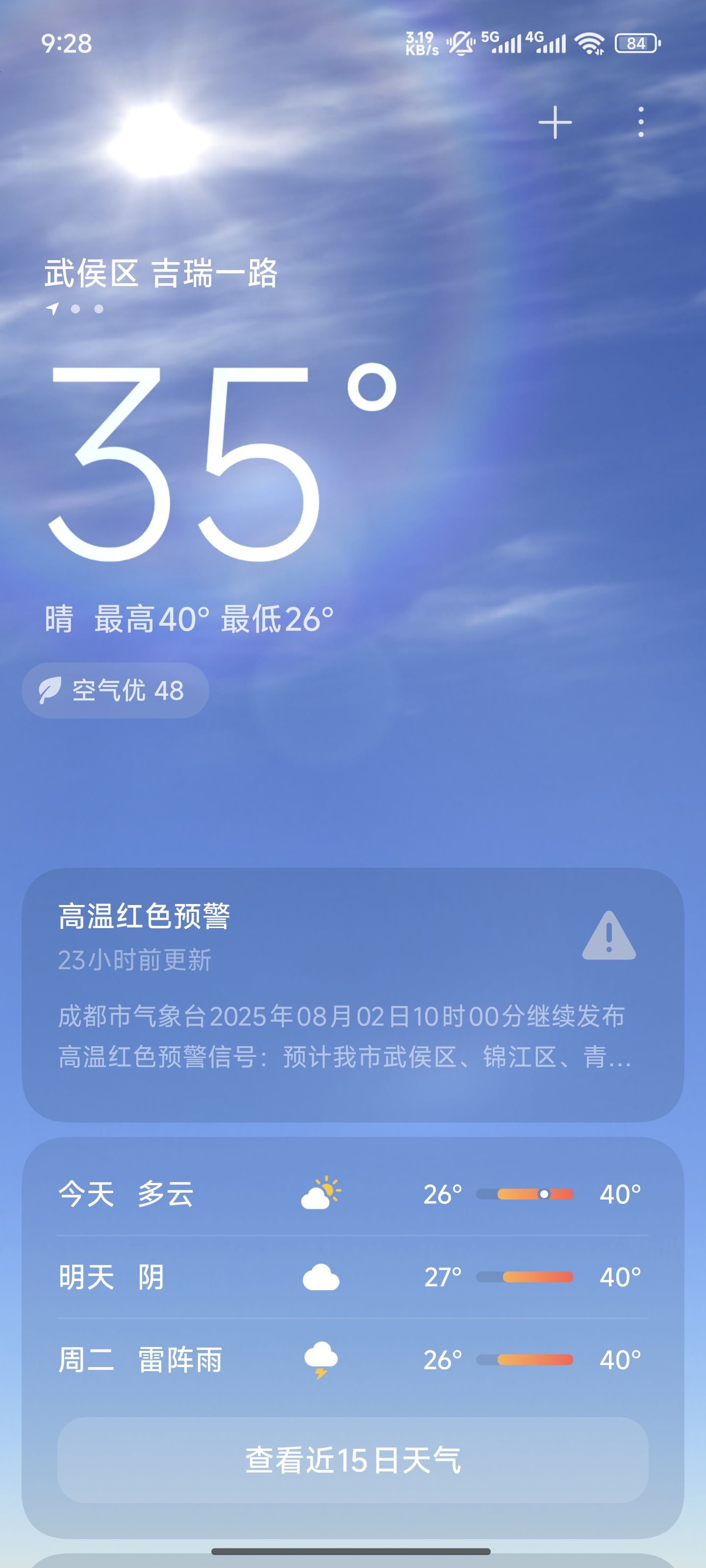This screenshot has width=706, height=1568.
Task: Open the 高温红色预警 warning card
Action: click(353, 995)
